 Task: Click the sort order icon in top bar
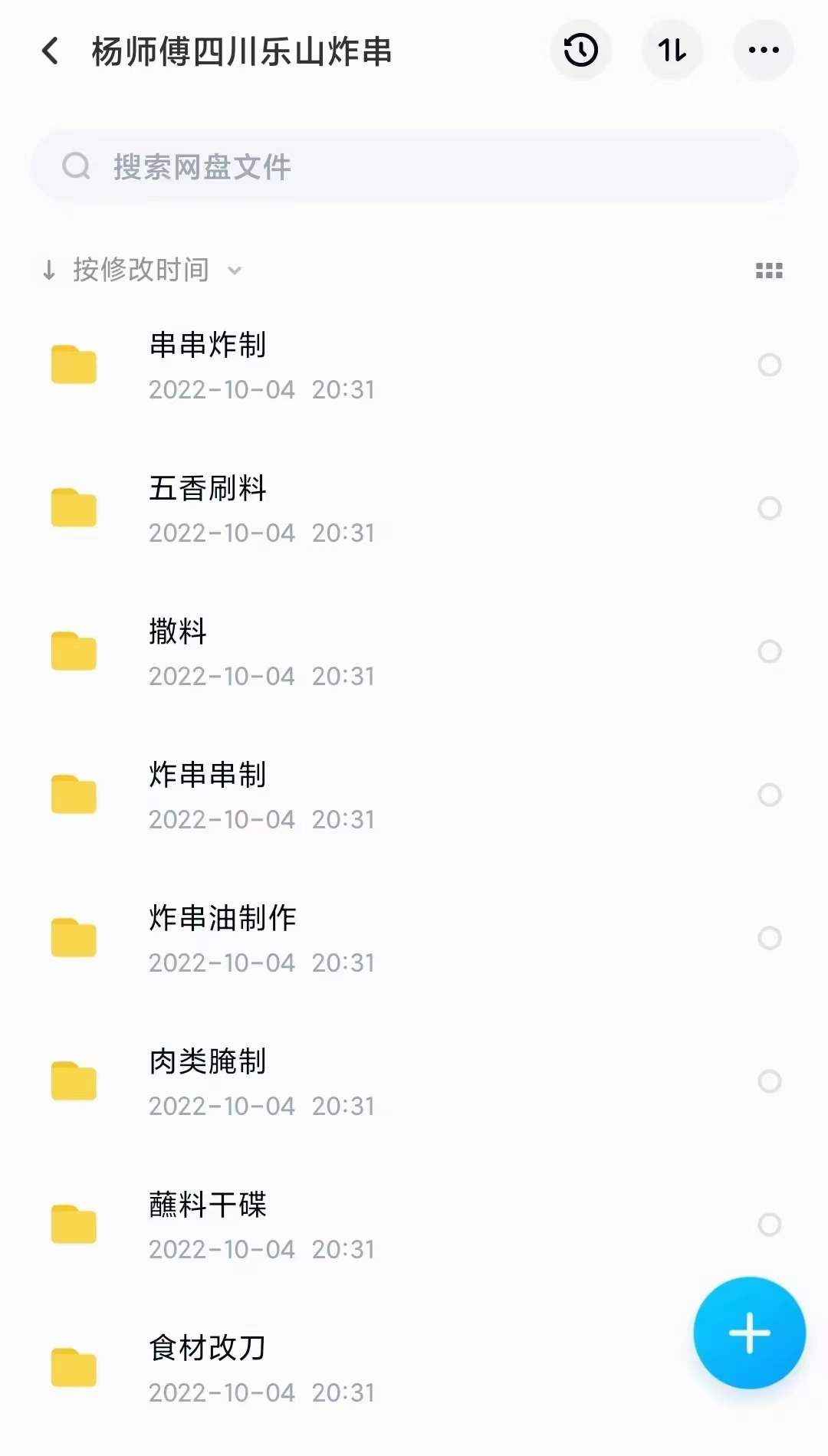point(672,50)
